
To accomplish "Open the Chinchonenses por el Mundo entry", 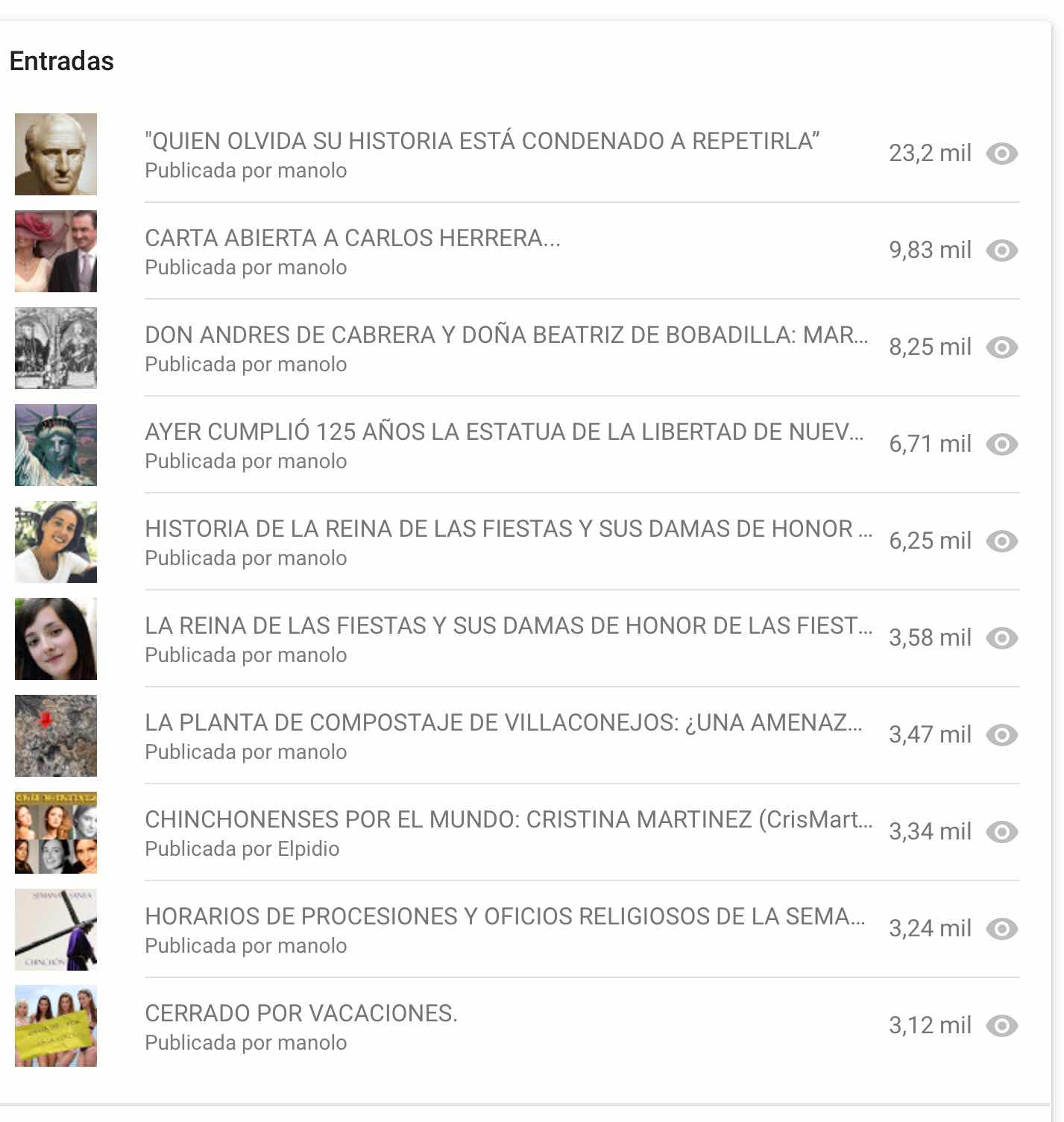I will 507,819.
